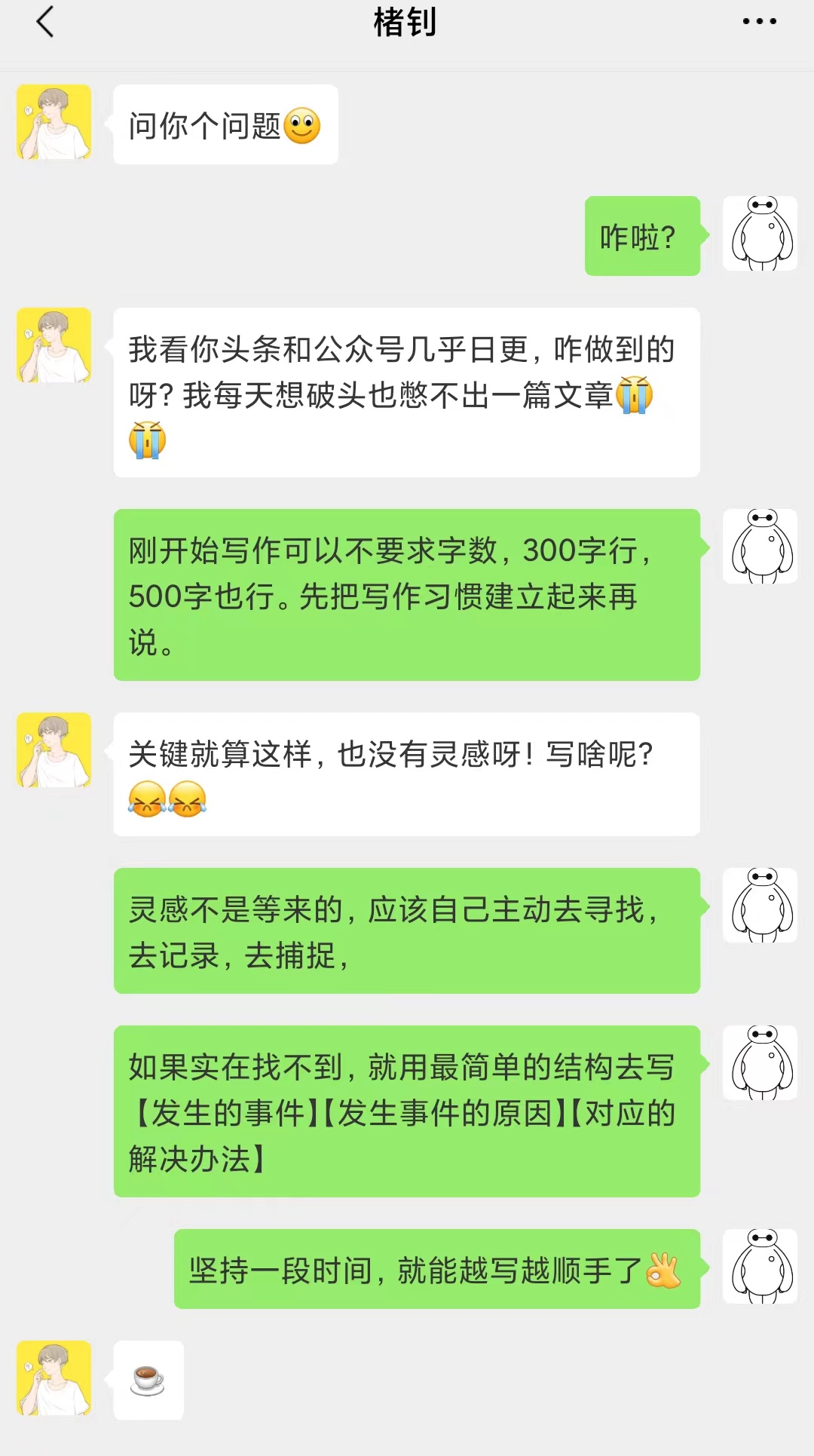This screenshot has width=814, height=1456.
Task: Open own avatar next to 咋啦? message
Action: [x=760, y=234]
